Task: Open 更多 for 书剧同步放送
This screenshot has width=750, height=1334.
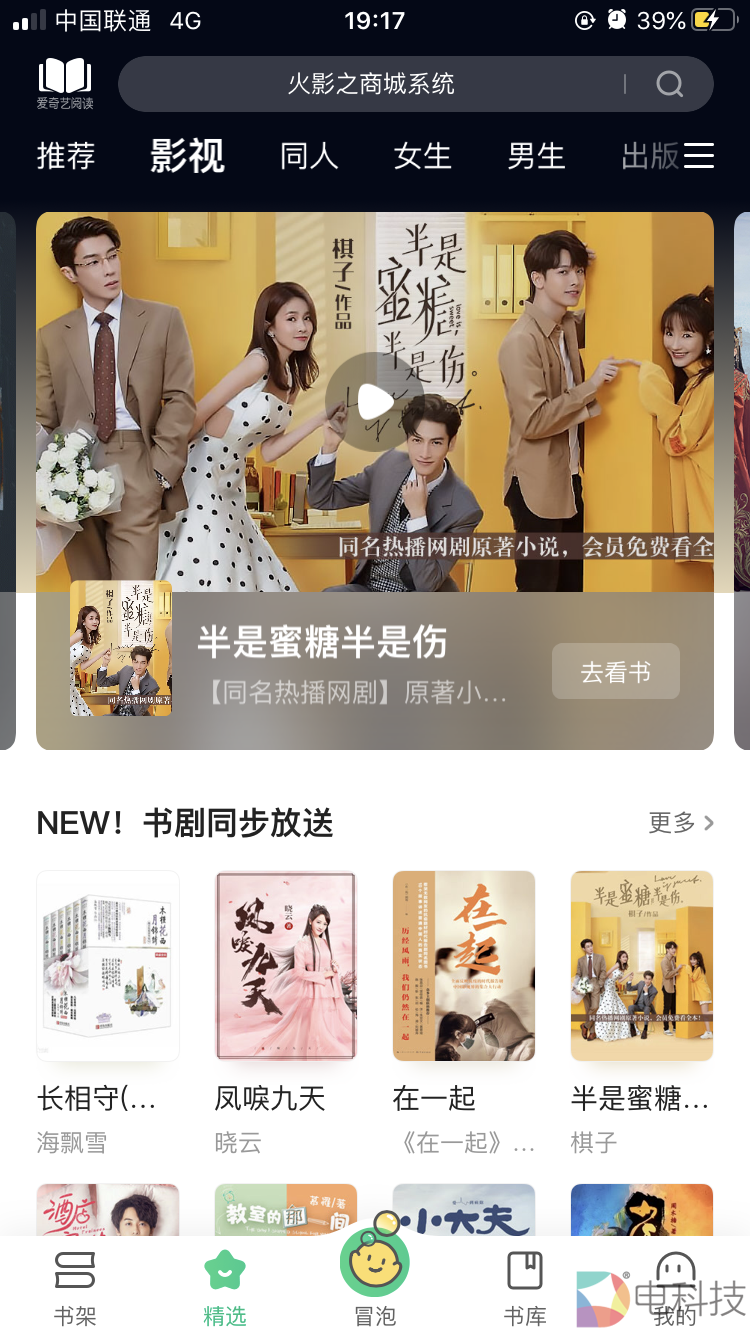Action: coord(681,823)
